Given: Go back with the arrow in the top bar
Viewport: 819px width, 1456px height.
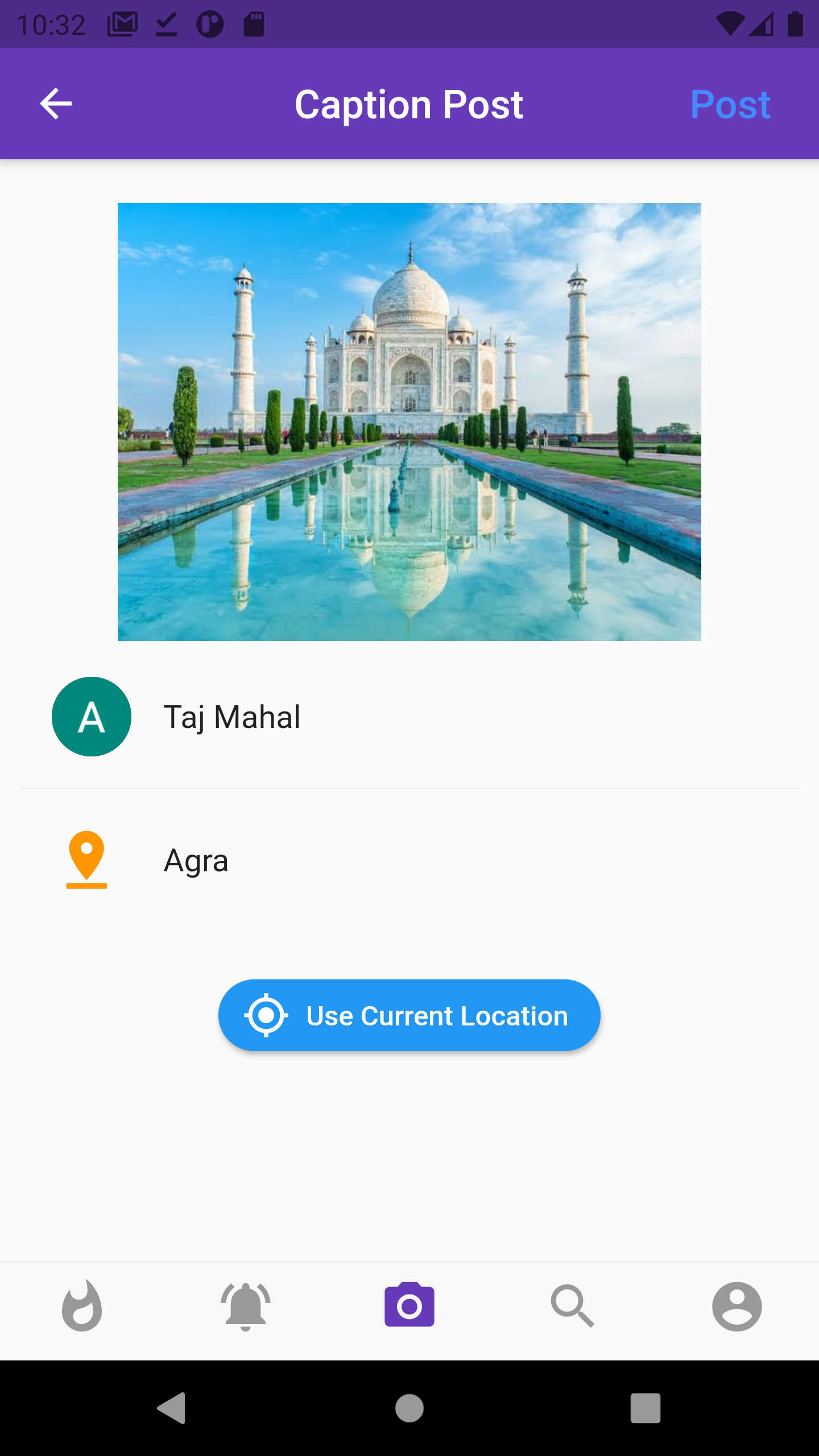Looking at the screenshot, I should click(55, 104).
